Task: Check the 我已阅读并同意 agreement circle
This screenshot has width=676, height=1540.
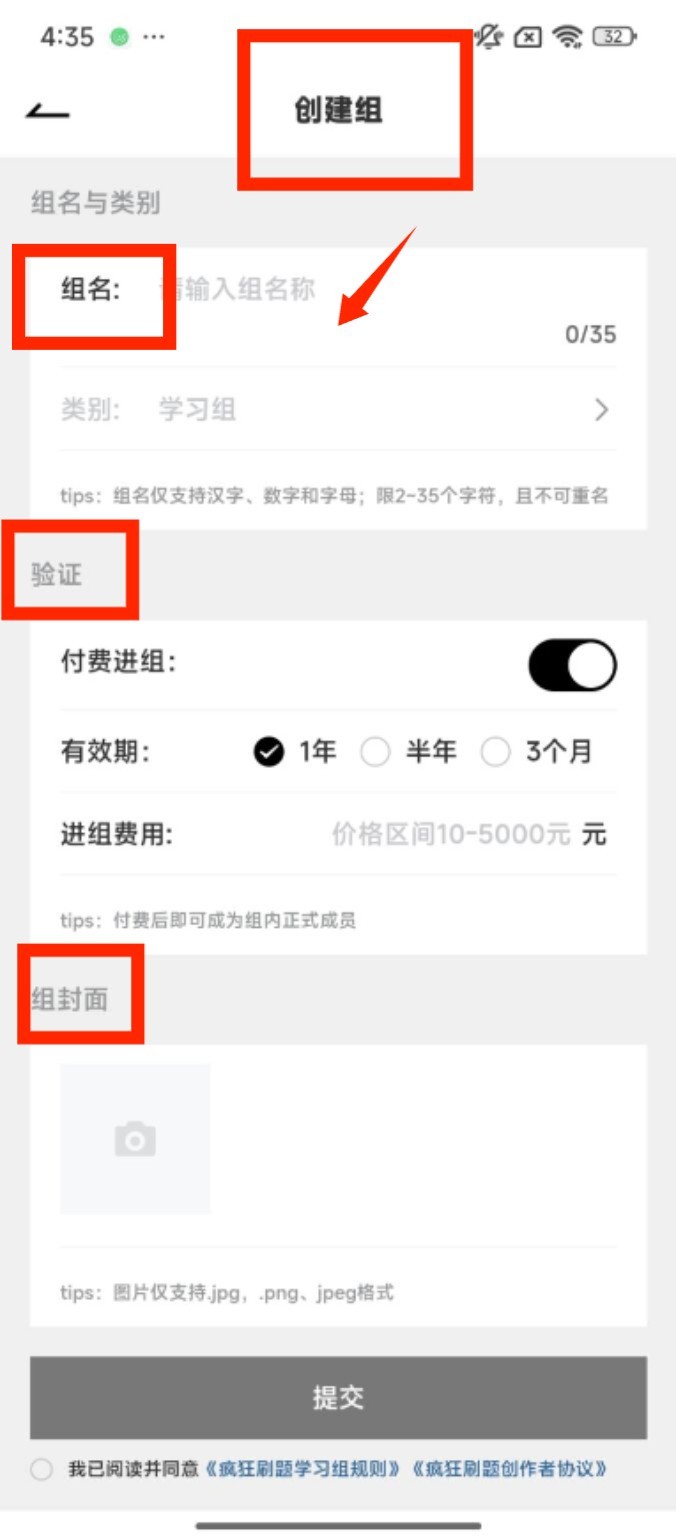Action: tap(41, 1469)
